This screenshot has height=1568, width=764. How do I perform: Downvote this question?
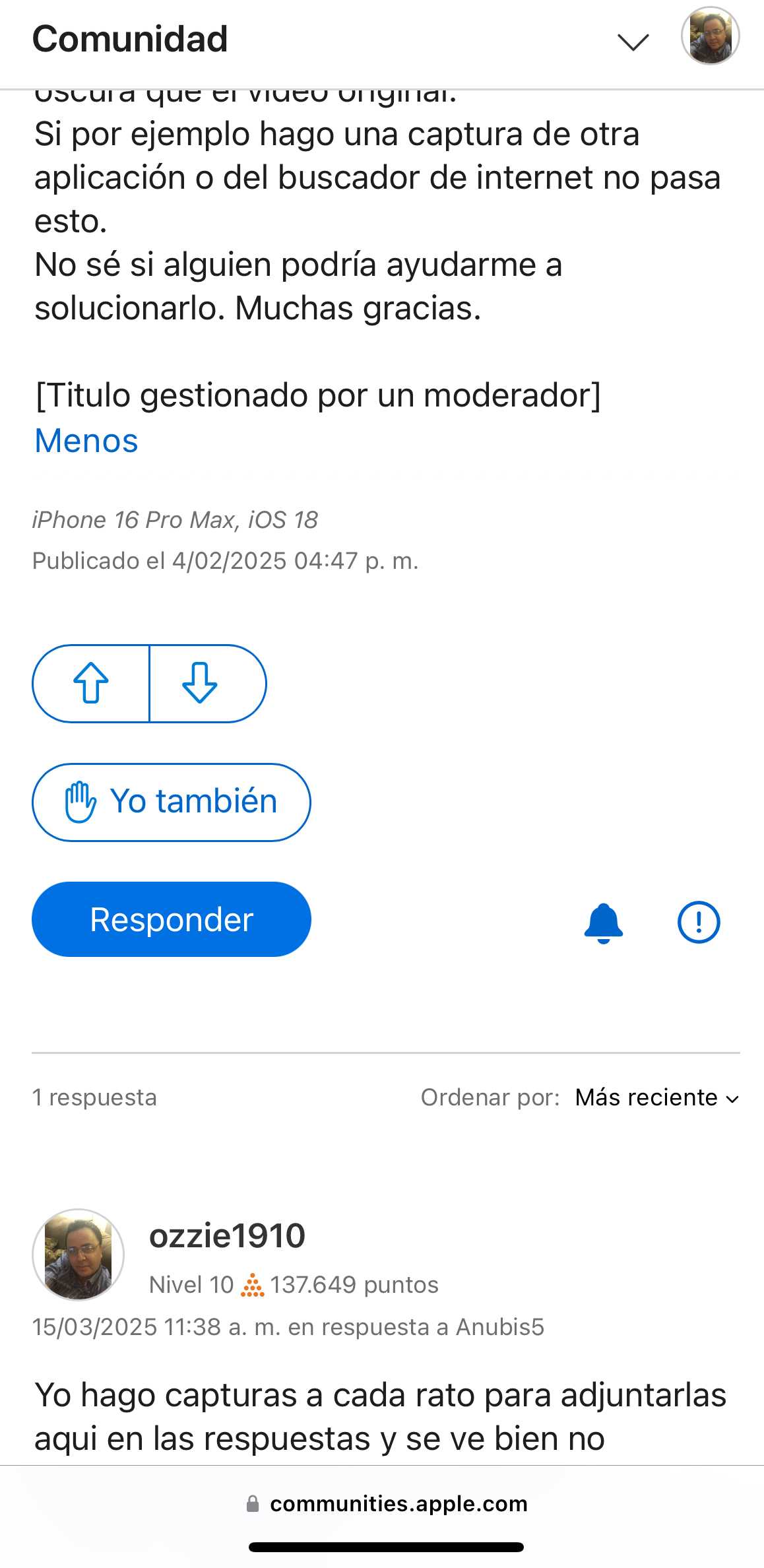[201, 683]
